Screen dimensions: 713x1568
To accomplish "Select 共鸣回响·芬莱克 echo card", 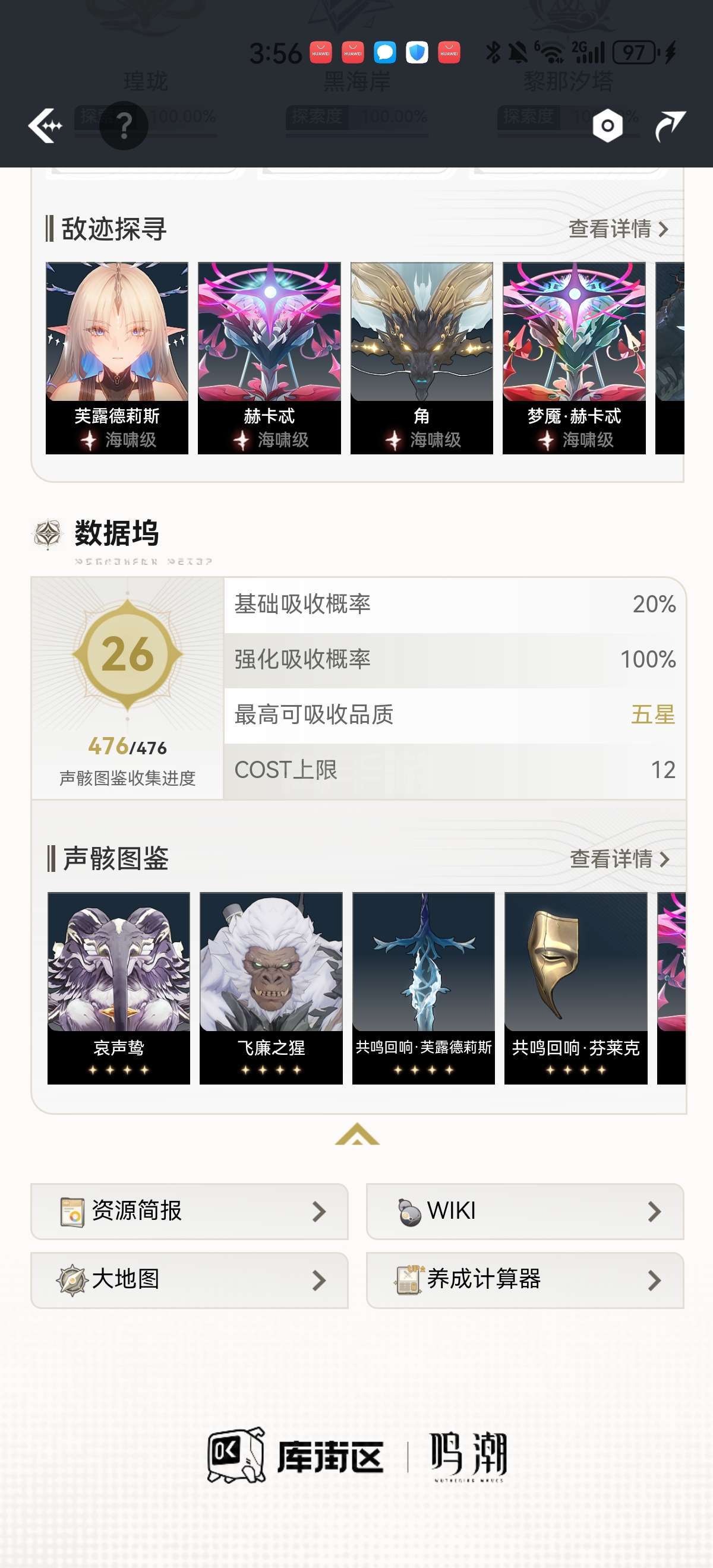I will pyautogui.click(x=575, y=987).
